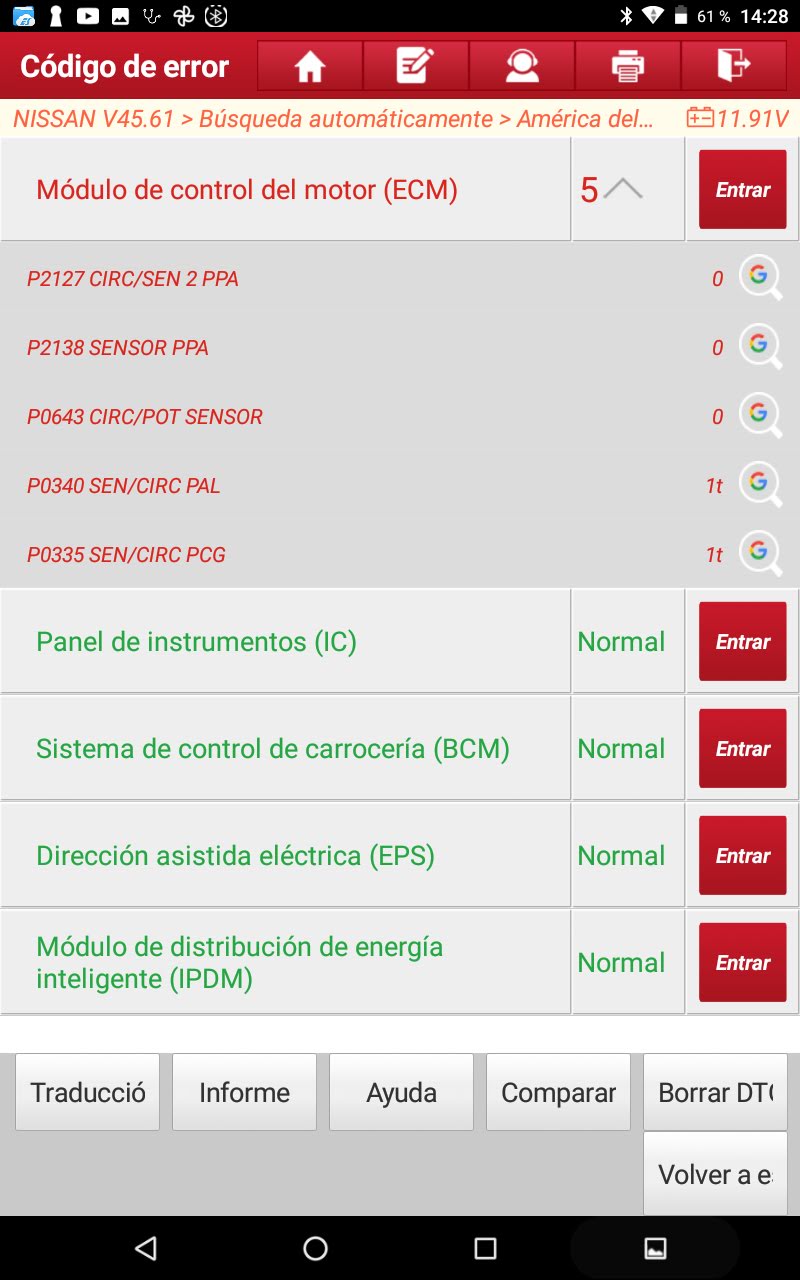Tap the Android back navigation button

(146, 1248)
